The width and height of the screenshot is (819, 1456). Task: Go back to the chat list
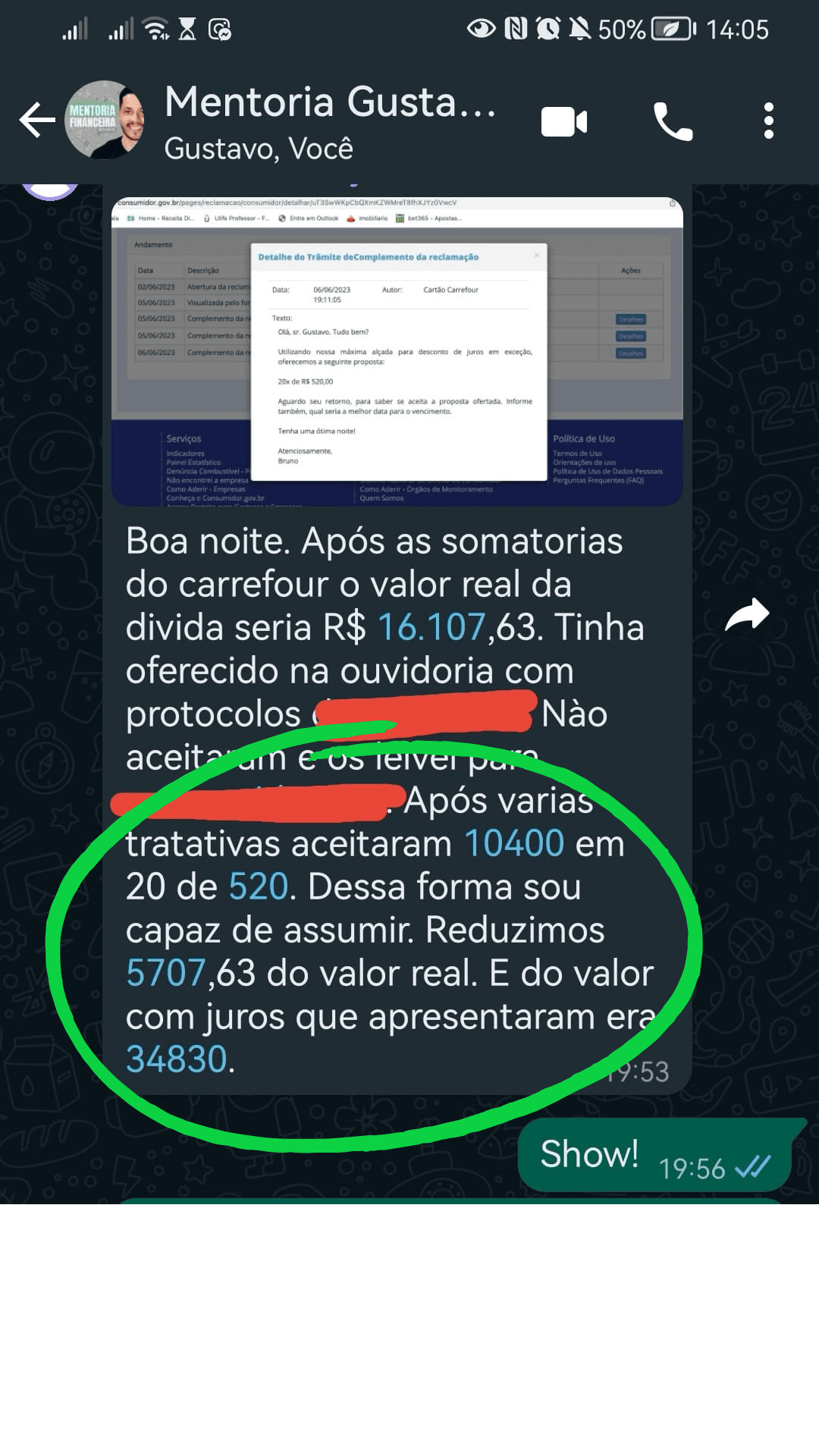click(x=36, y=120)
